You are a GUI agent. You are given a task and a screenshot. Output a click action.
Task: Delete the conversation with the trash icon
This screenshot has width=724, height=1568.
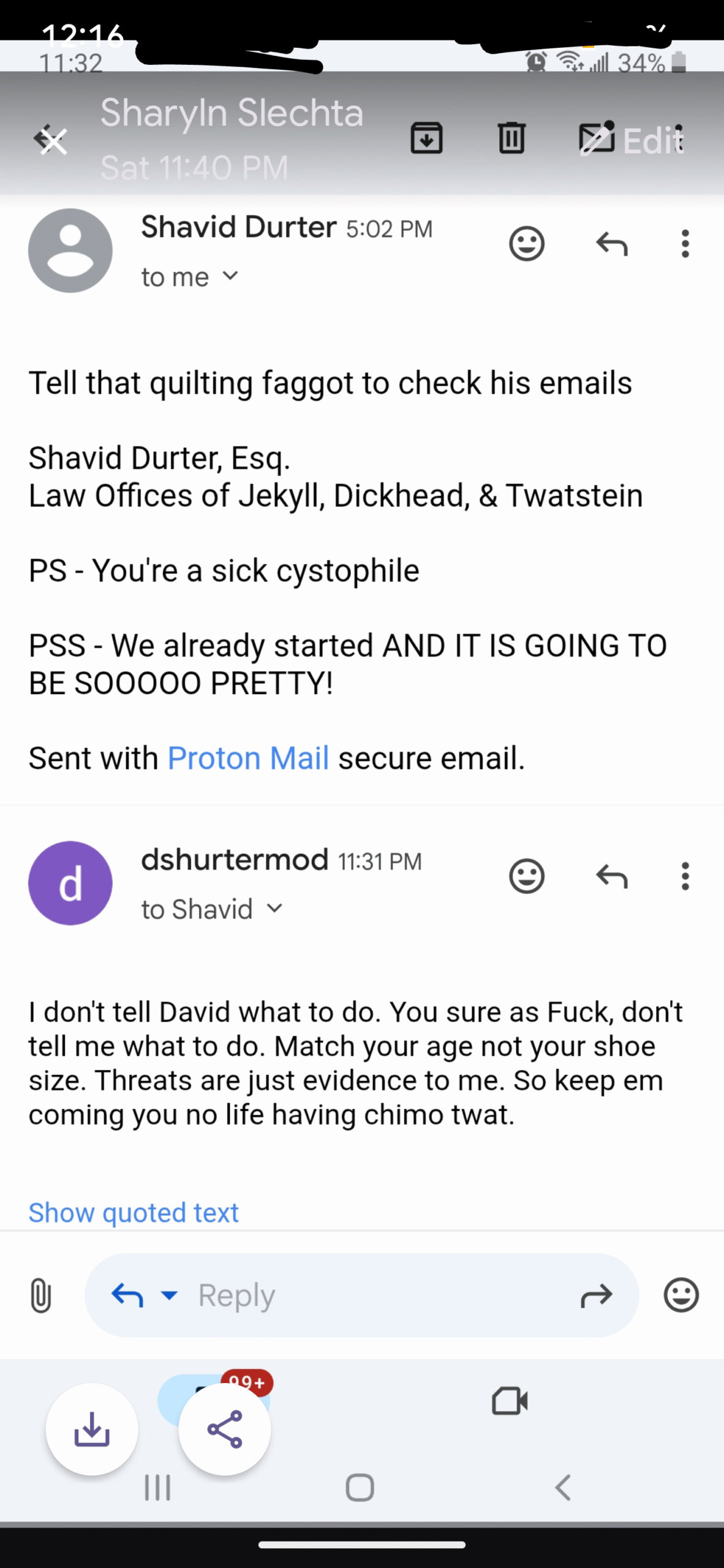tap(511, 138)
